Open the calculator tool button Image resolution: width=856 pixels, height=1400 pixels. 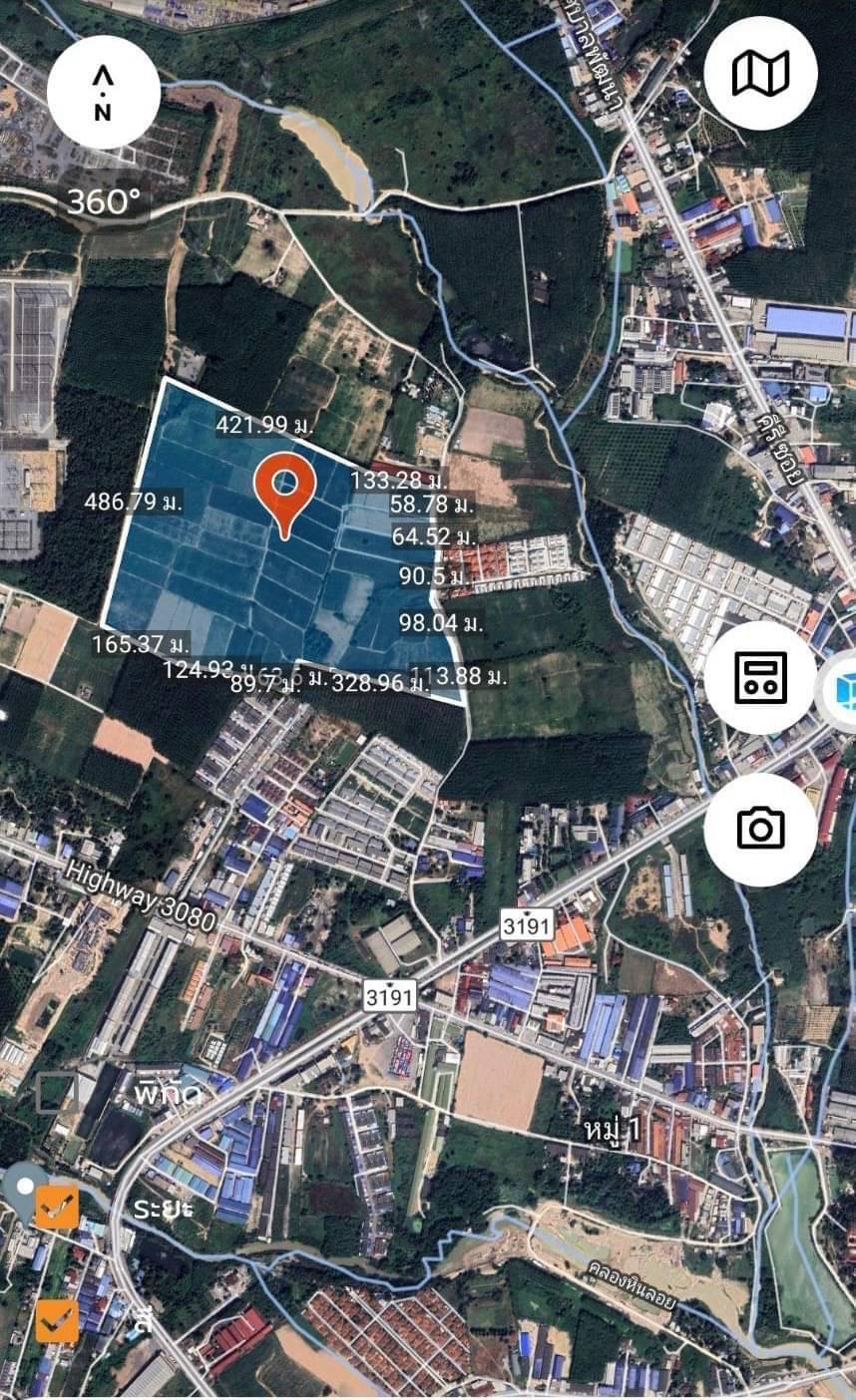(x=760, y=678)
